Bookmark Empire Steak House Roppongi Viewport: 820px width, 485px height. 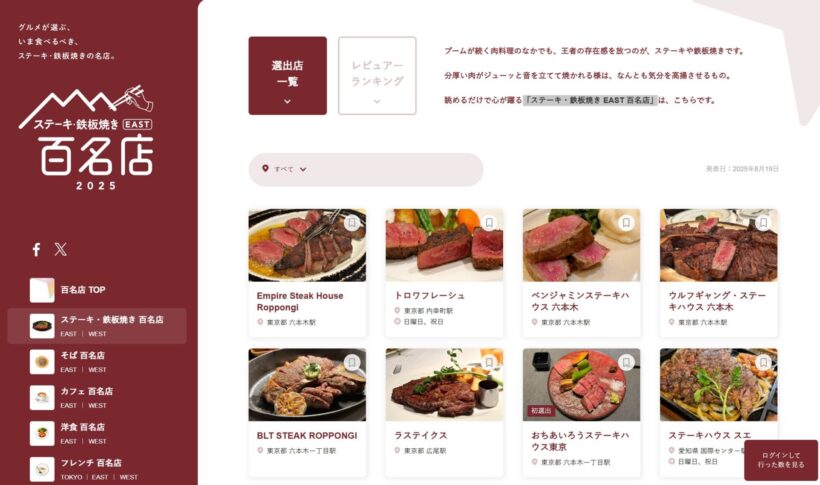(352, 223)
